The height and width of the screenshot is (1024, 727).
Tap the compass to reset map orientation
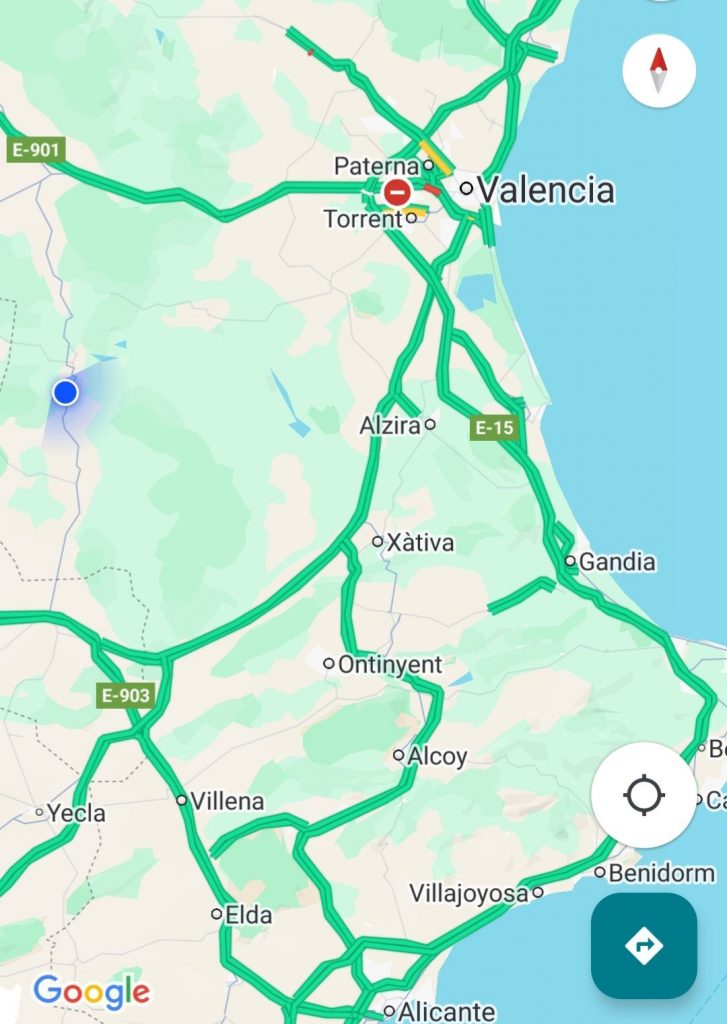658,71
